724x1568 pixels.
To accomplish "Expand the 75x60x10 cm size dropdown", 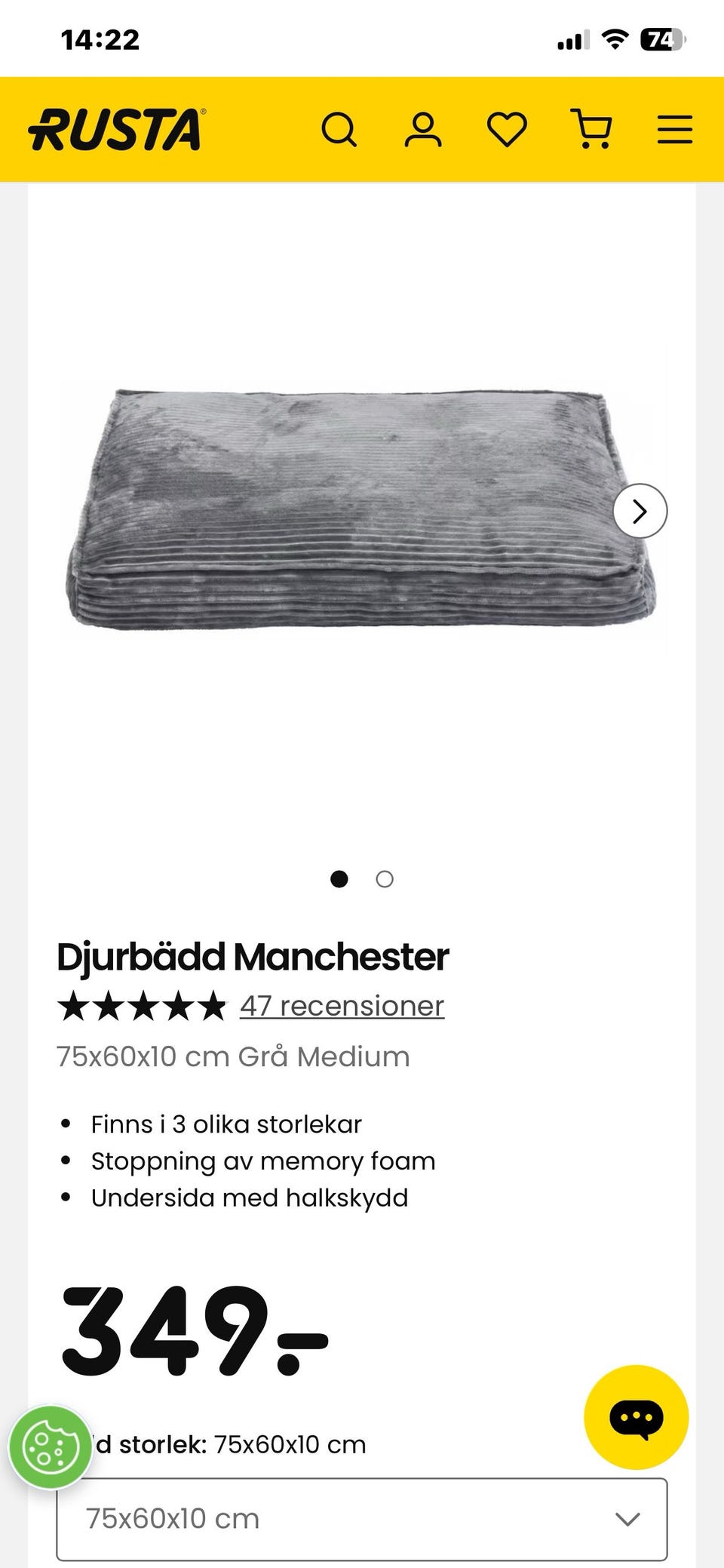I will [x=362, y=1519].
